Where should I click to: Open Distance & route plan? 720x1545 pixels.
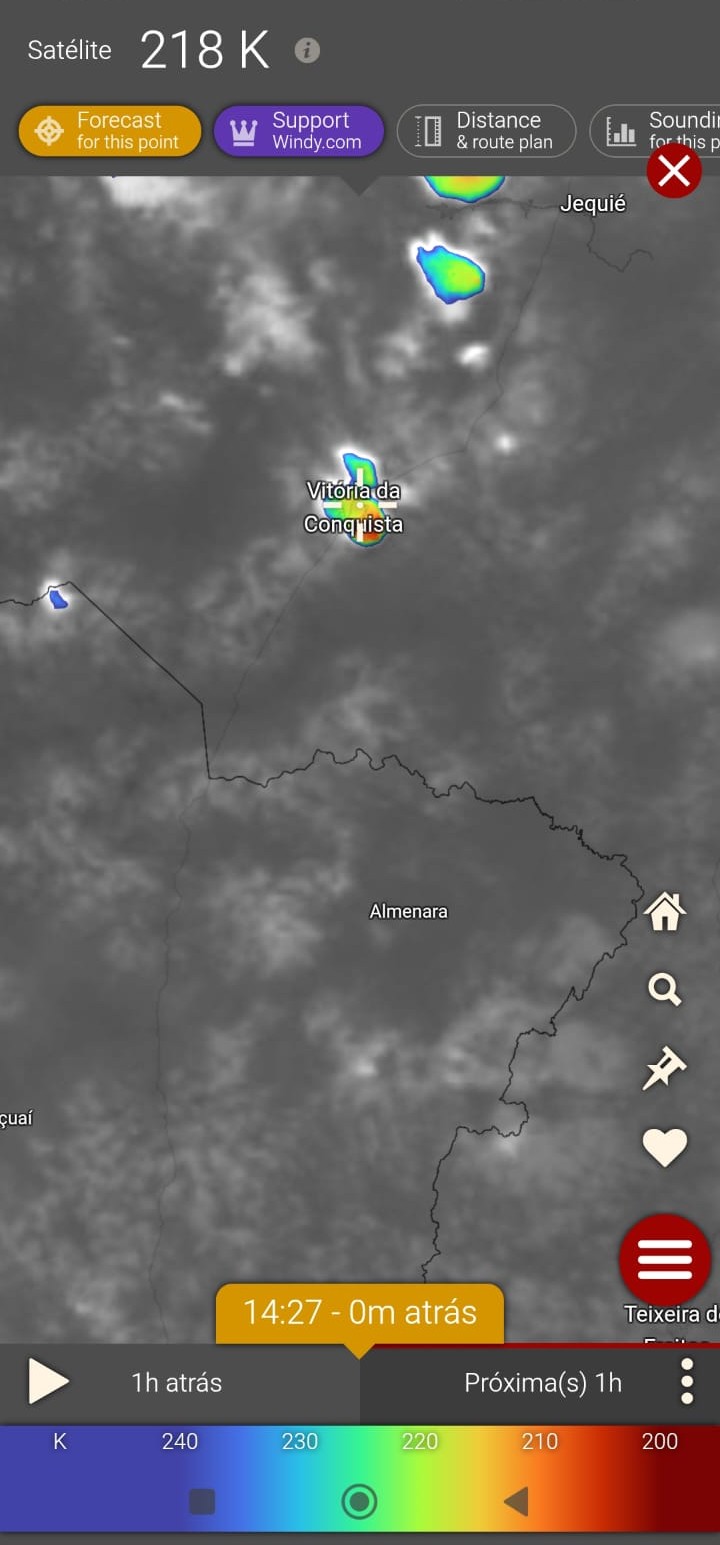486,131
